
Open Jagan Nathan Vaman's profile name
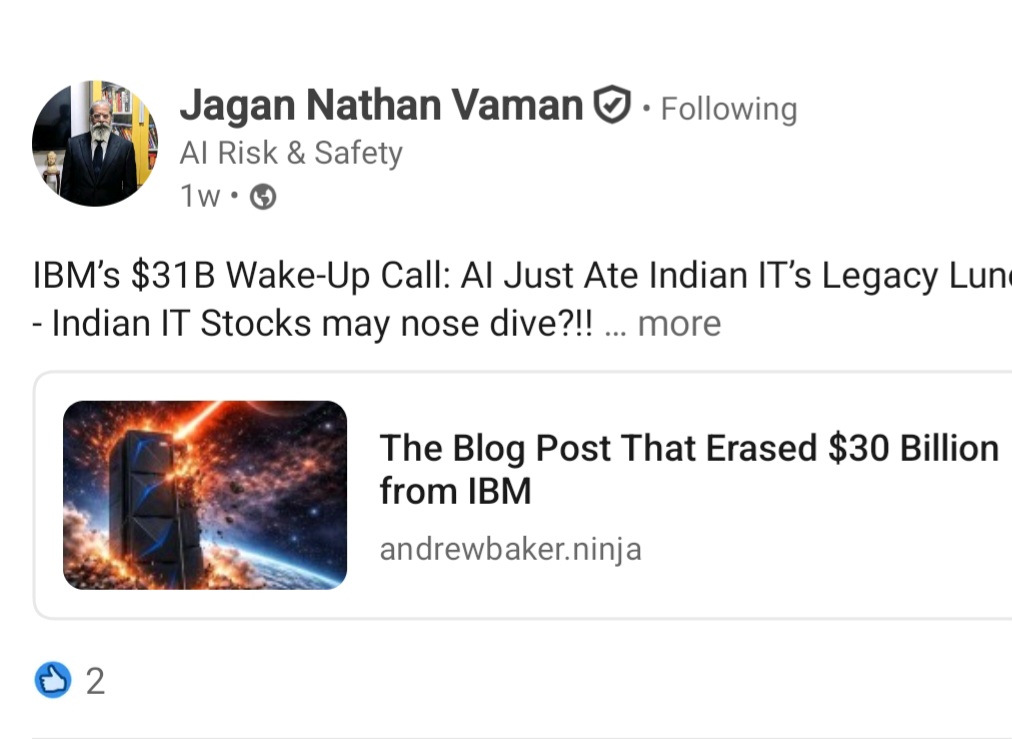[380, 105]
